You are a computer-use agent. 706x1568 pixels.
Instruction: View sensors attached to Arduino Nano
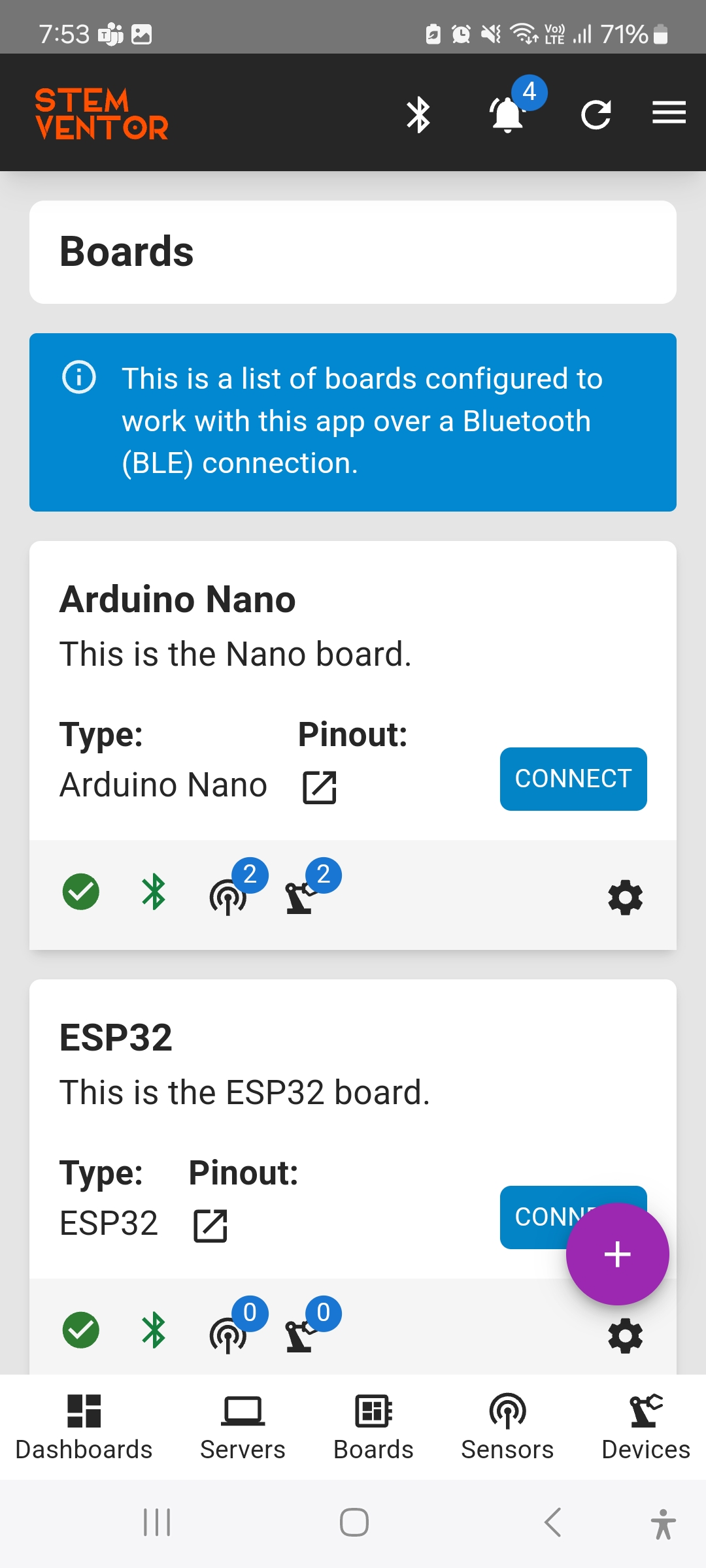click(229, 896)
